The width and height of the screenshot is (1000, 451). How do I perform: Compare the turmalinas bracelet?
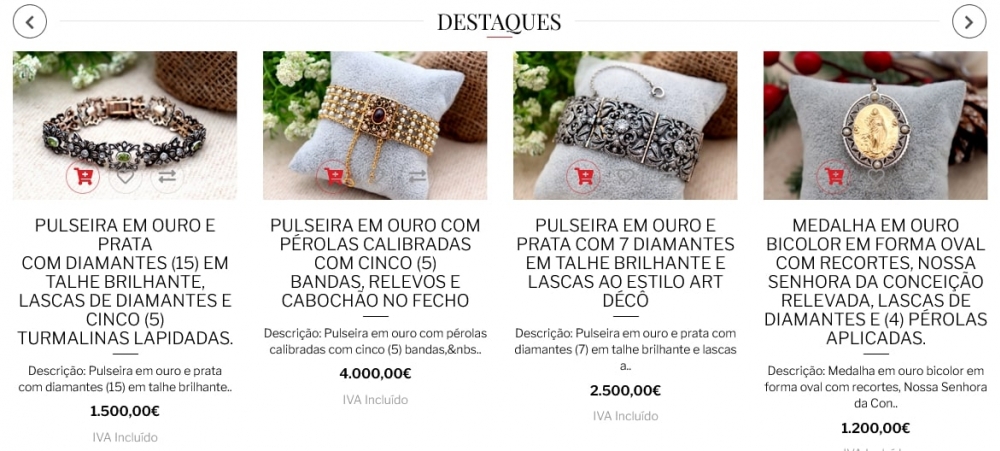[167, 177]
